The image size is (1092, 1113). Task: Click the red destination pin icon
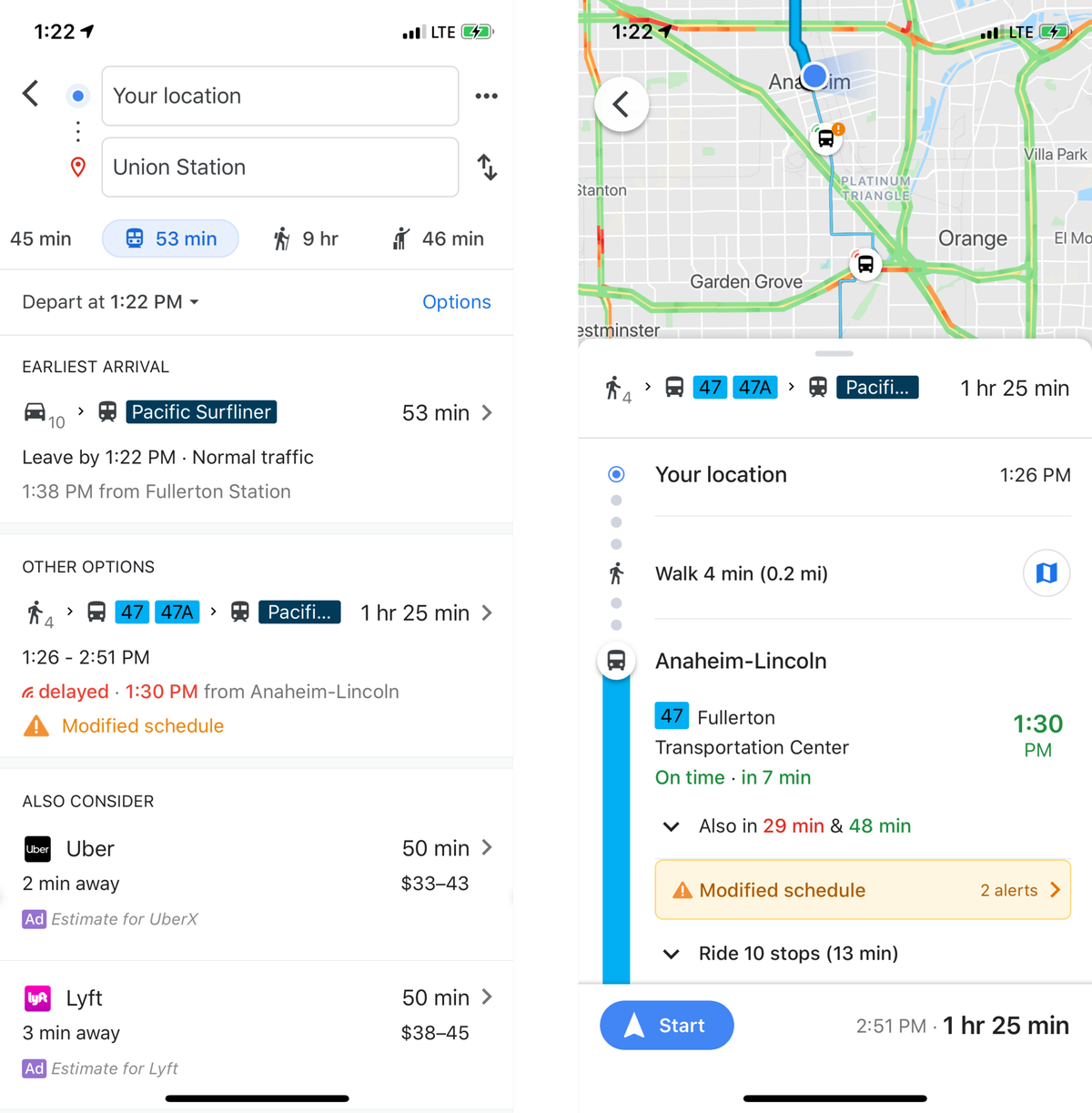point(77,167)
